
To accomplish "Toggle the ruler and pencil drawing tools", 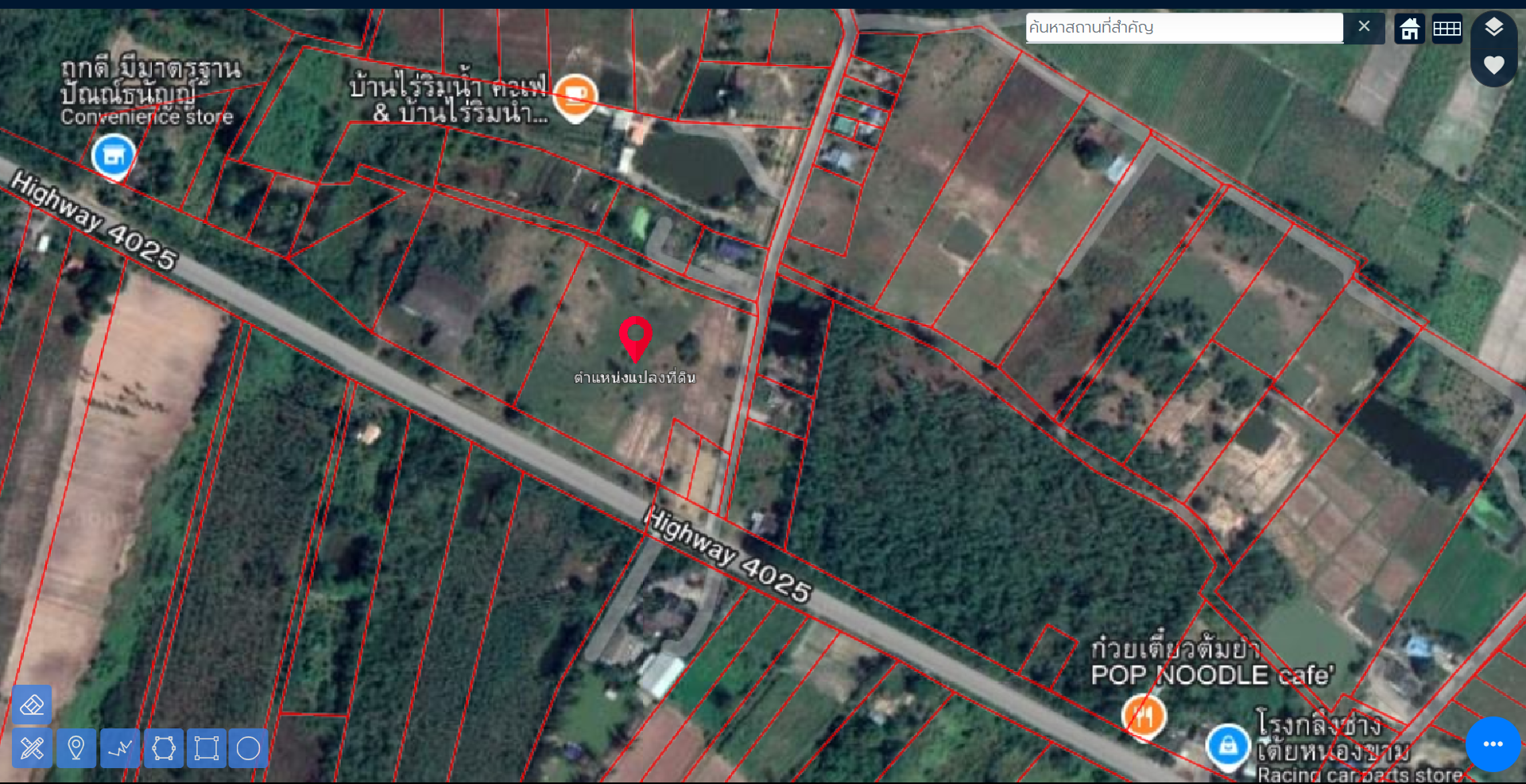I will coord(33,748).
